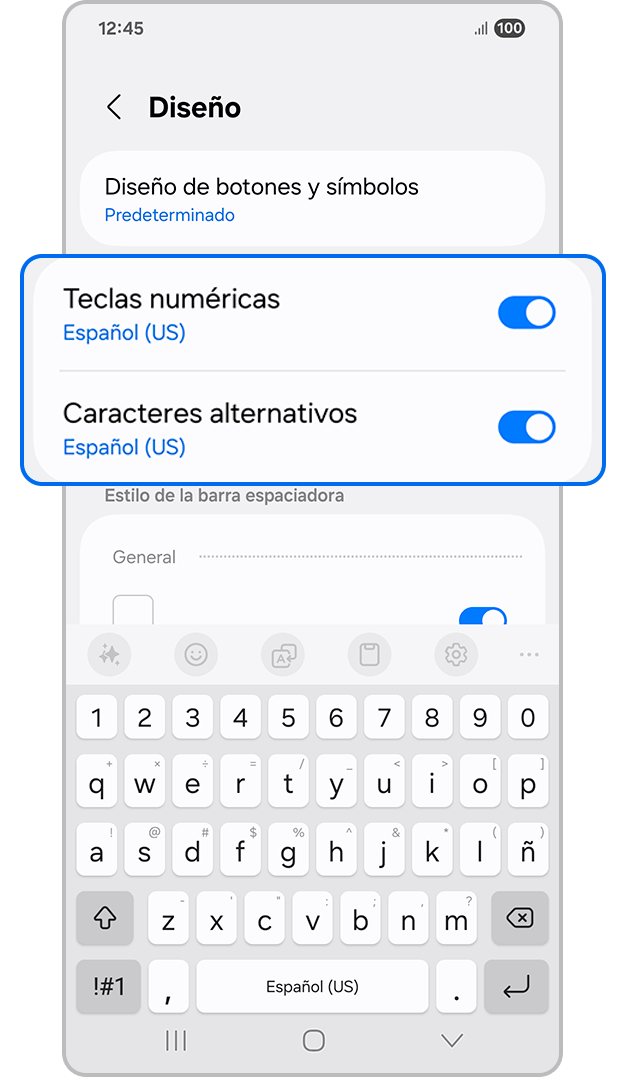This screenshot has width=624, height=1077.
Task: Tap the shift key on the keyboard
Action: 105,918
